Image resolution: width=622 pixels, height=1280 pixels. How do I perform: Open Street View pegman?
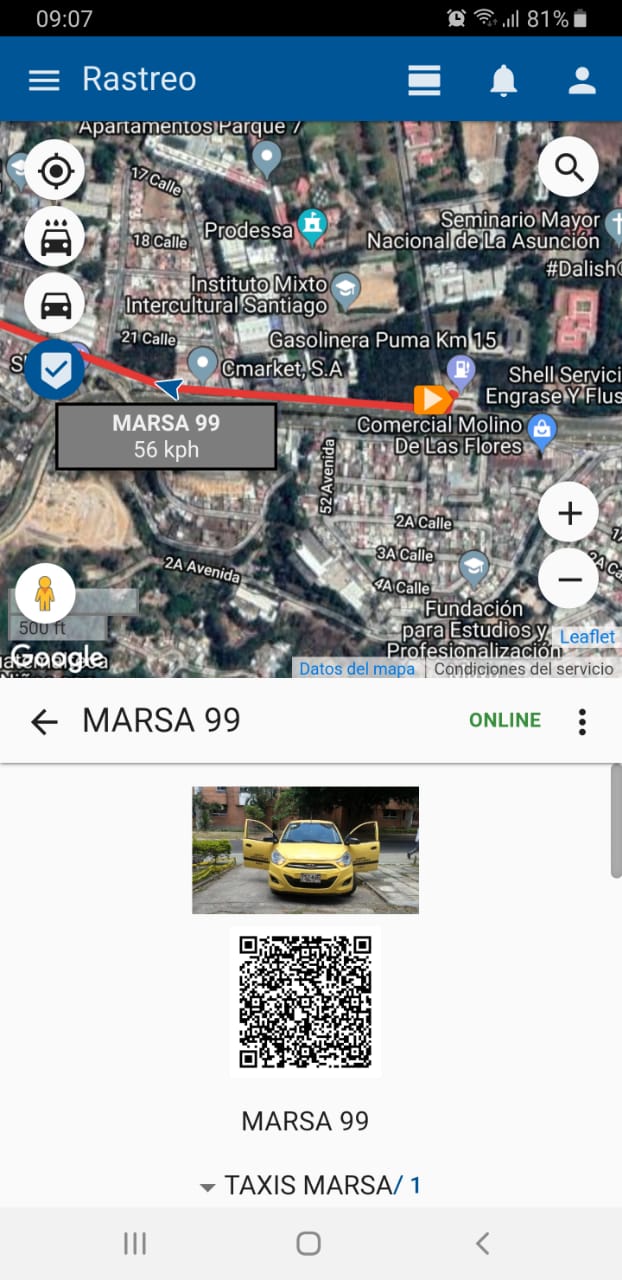tap(45, 593)
